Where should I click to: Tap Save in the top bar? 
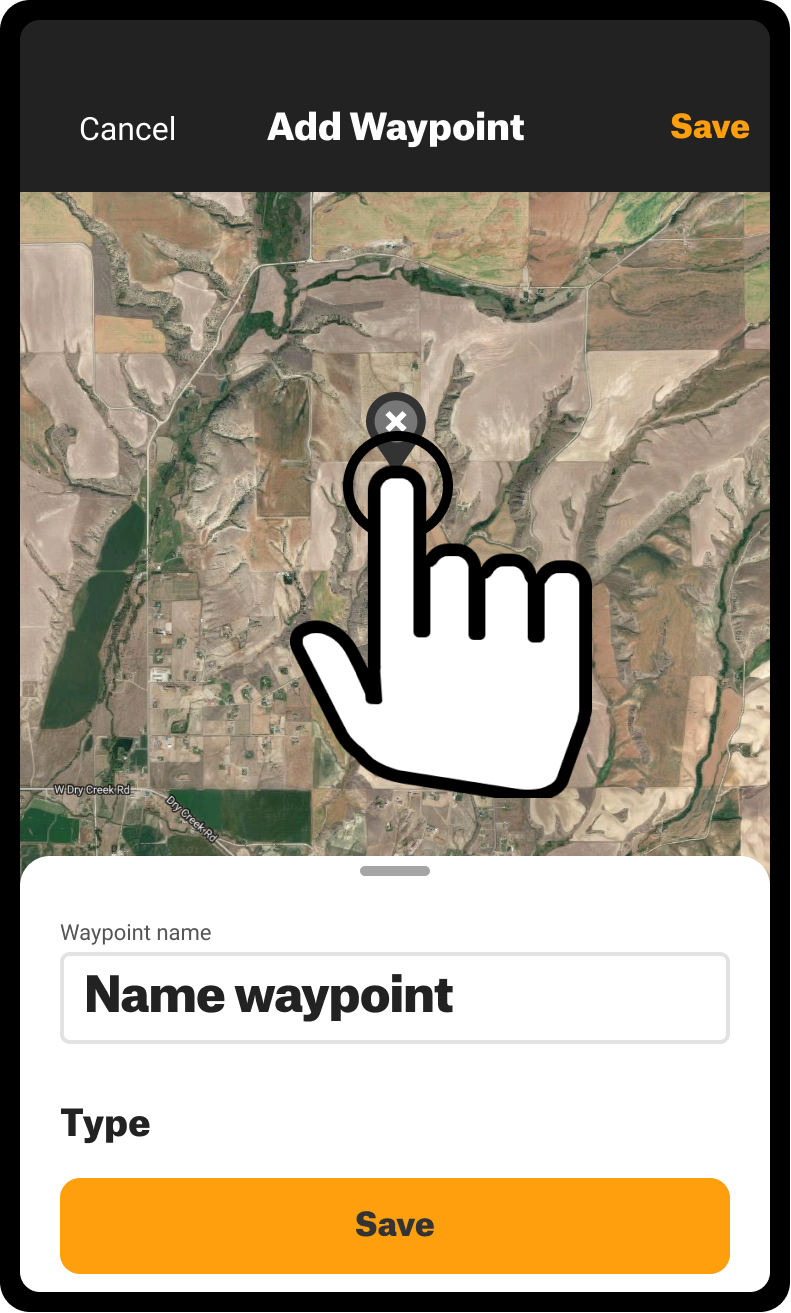(x=709, y=127)
